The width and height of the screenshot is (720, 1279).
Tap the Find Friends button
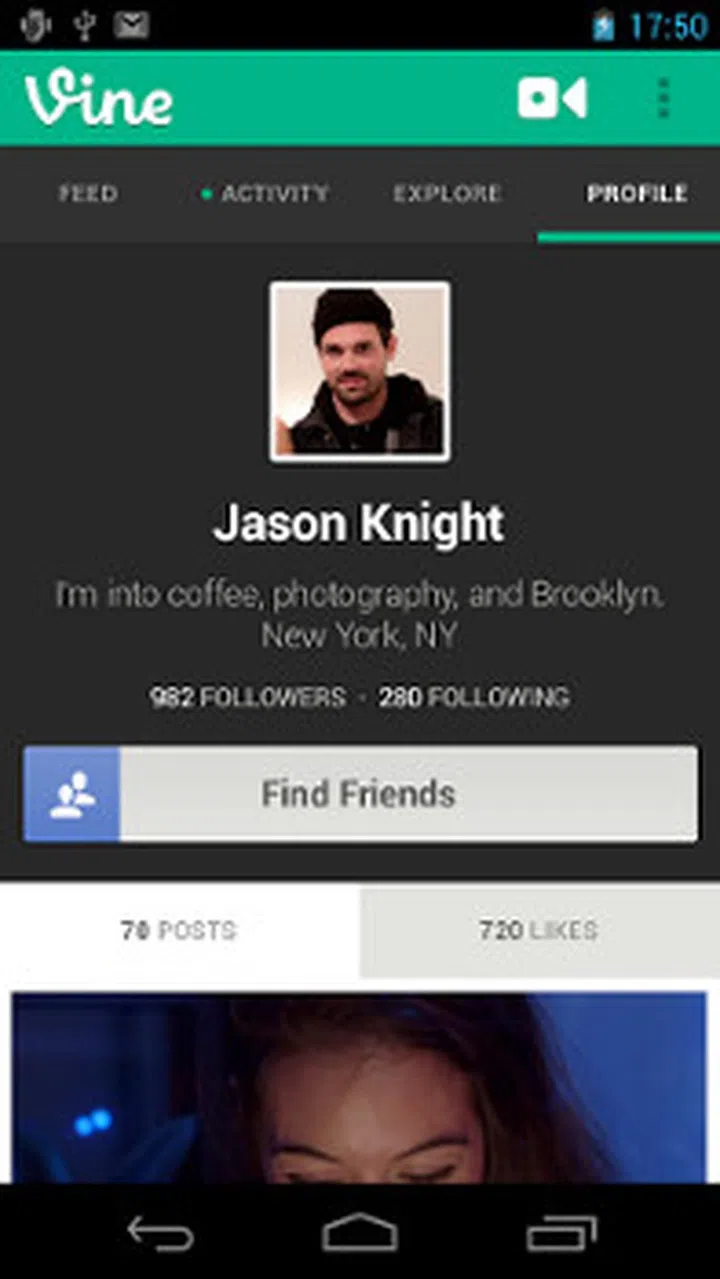coord(360,794)
